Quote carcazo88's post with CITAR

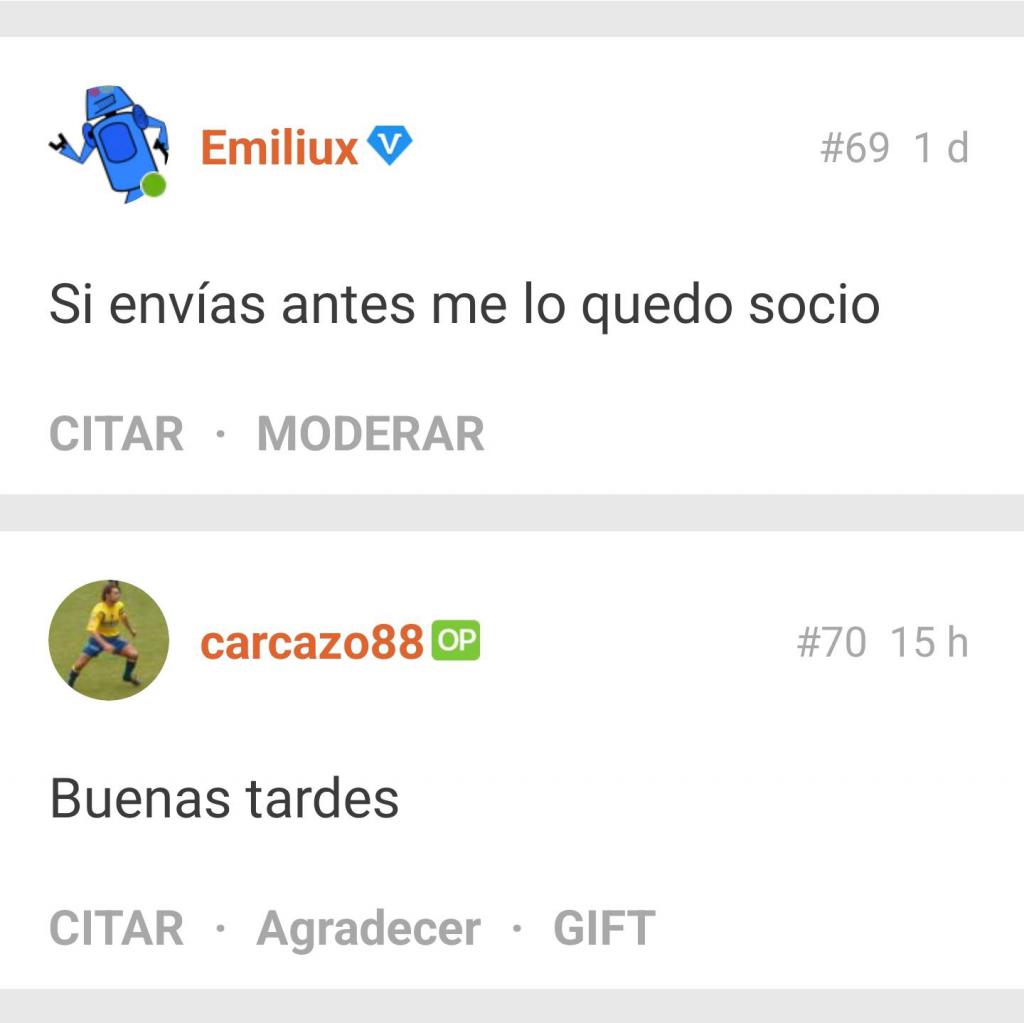(x=116, y=928)
